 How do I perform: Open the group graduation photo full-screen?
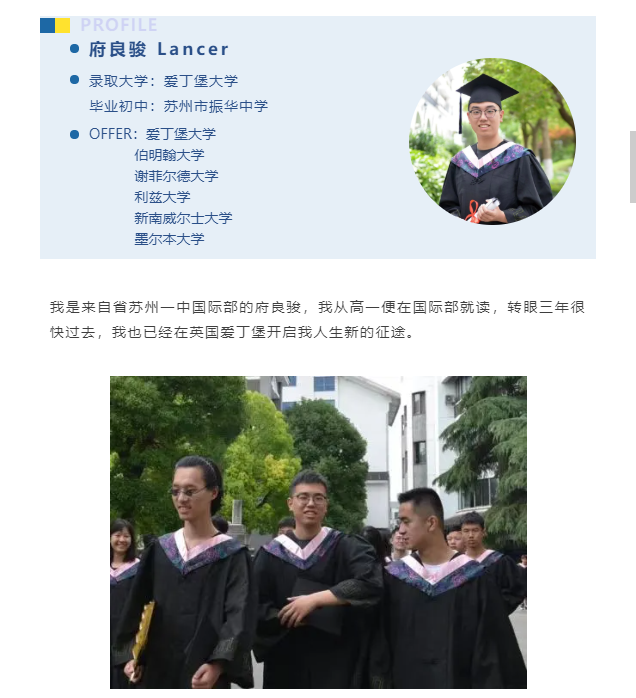point(318,532)
